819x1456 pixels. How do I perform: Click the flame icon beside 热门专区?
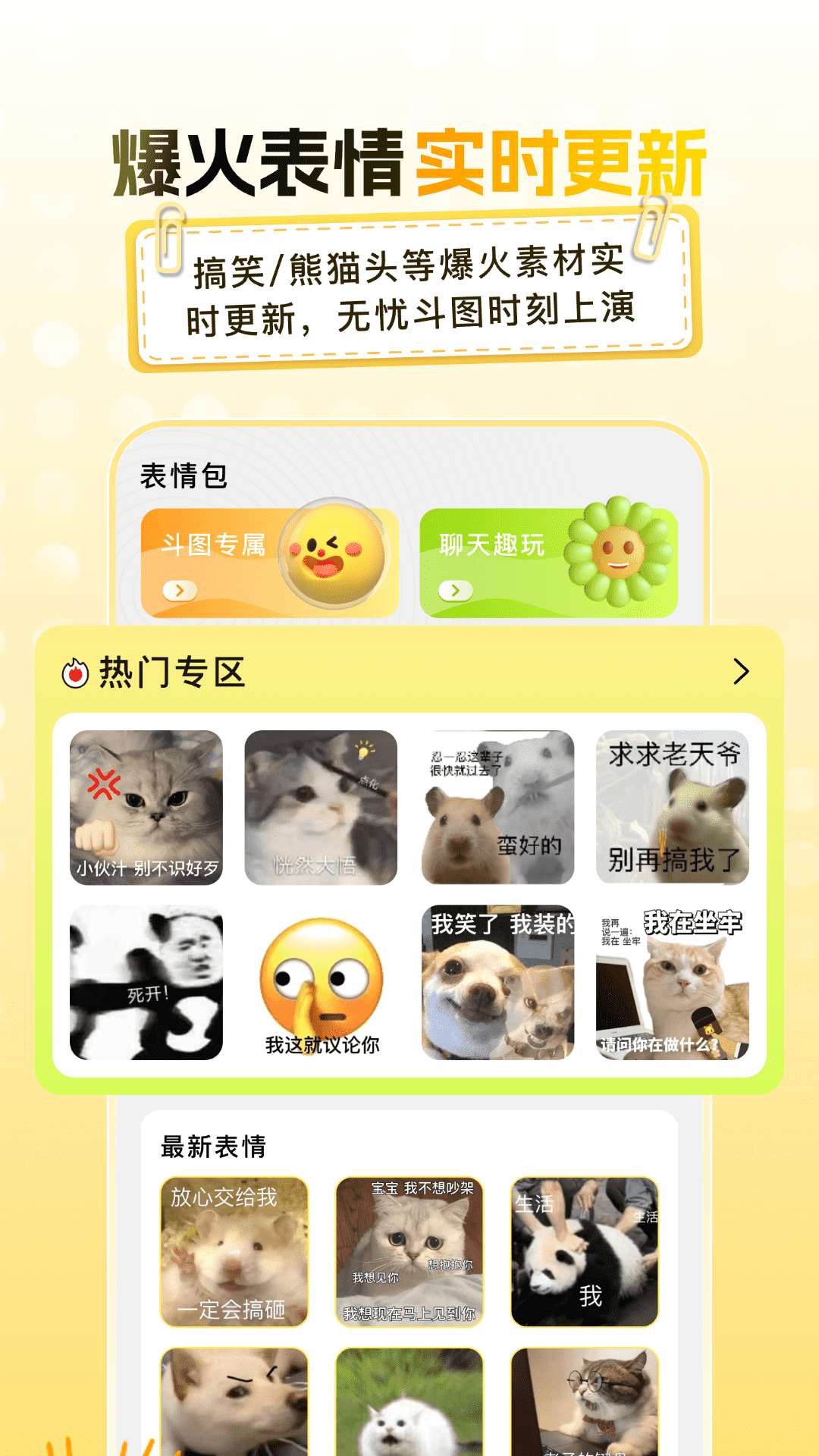coord(75,672)
